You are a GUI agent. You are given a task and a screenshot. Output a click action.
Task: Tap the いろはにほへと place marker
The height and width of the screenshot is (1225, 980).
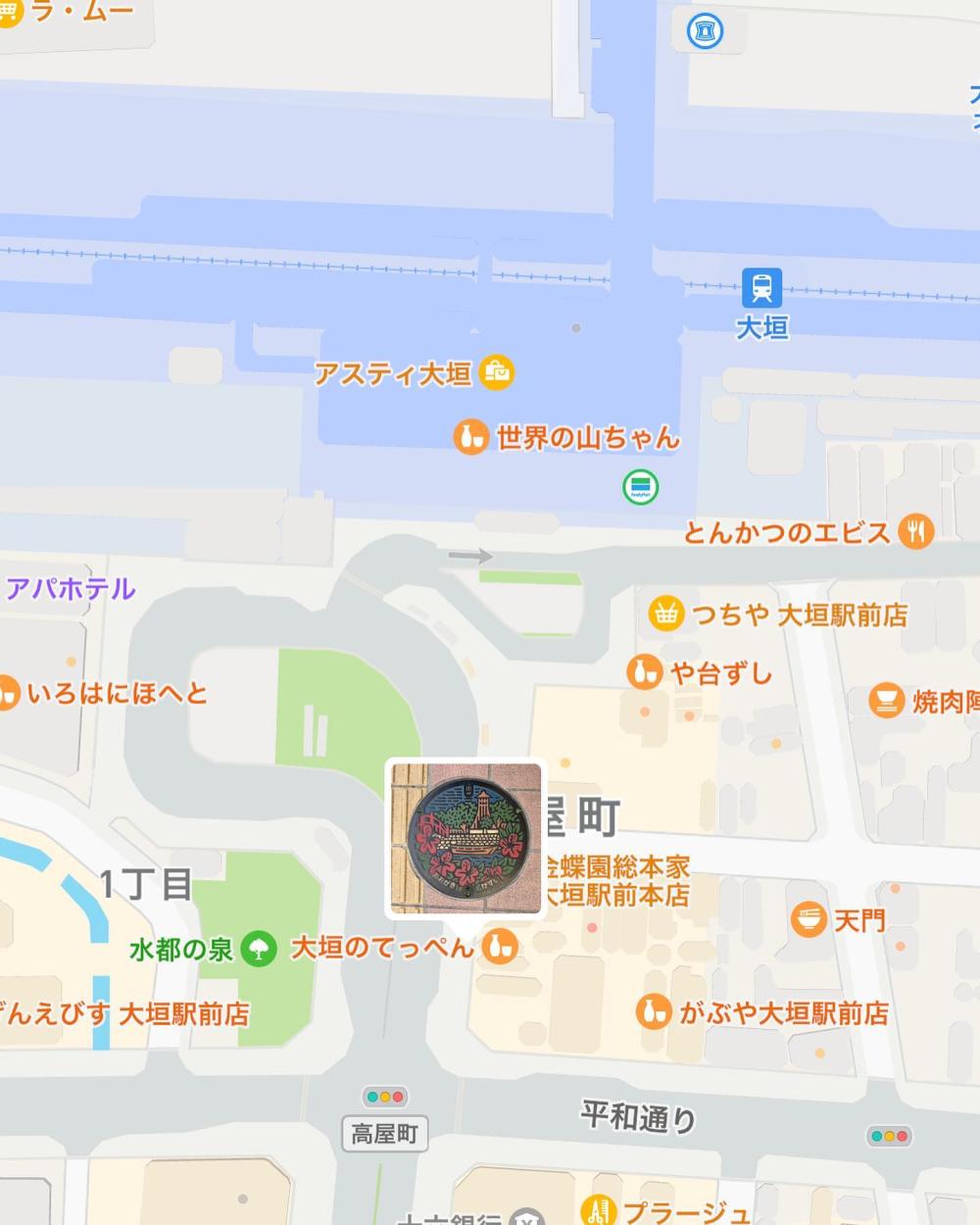tap(8, 693)
